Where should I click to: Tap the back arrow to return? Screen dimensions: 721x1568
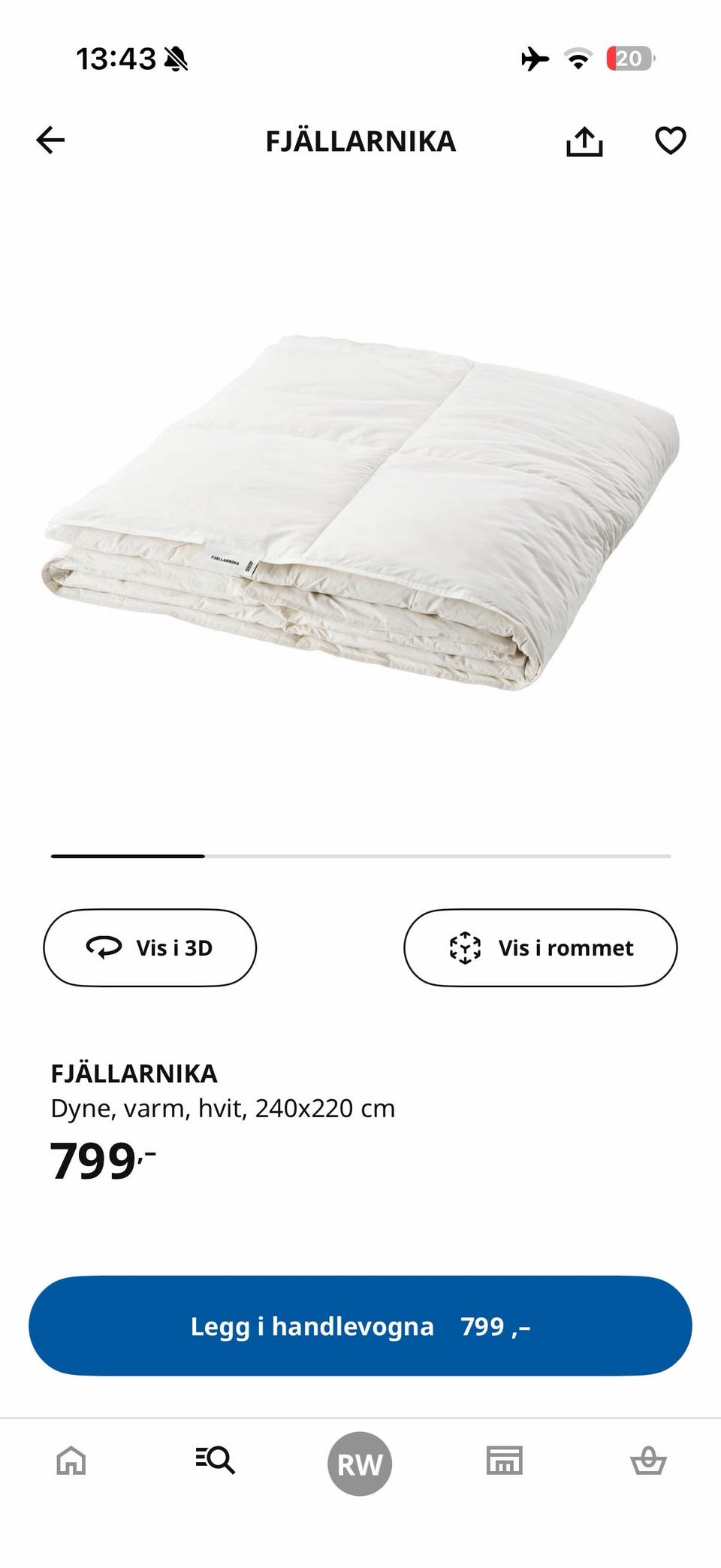(x=50, y=141)
